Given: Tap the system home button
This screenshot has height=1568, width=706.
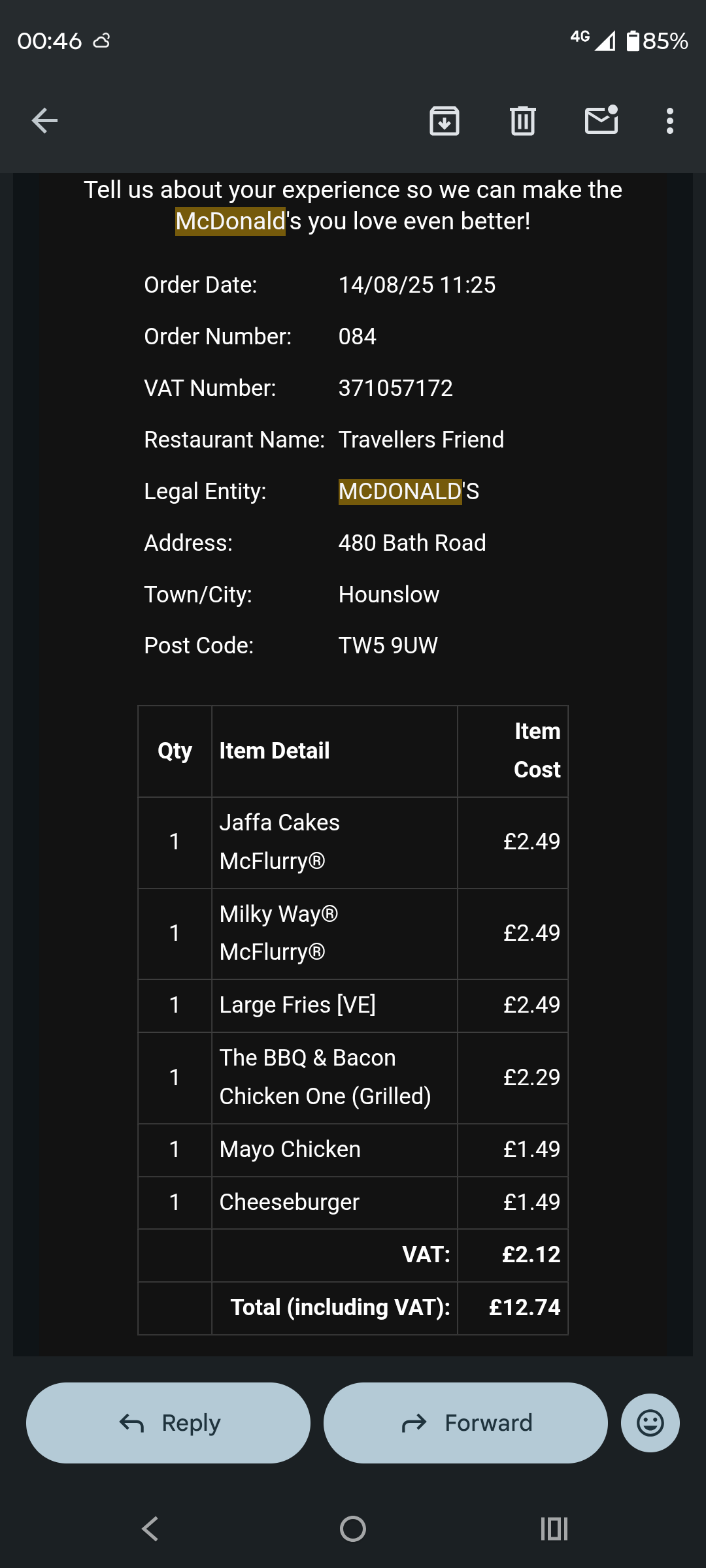Looking at the screenshot, I should (353, 1529).
